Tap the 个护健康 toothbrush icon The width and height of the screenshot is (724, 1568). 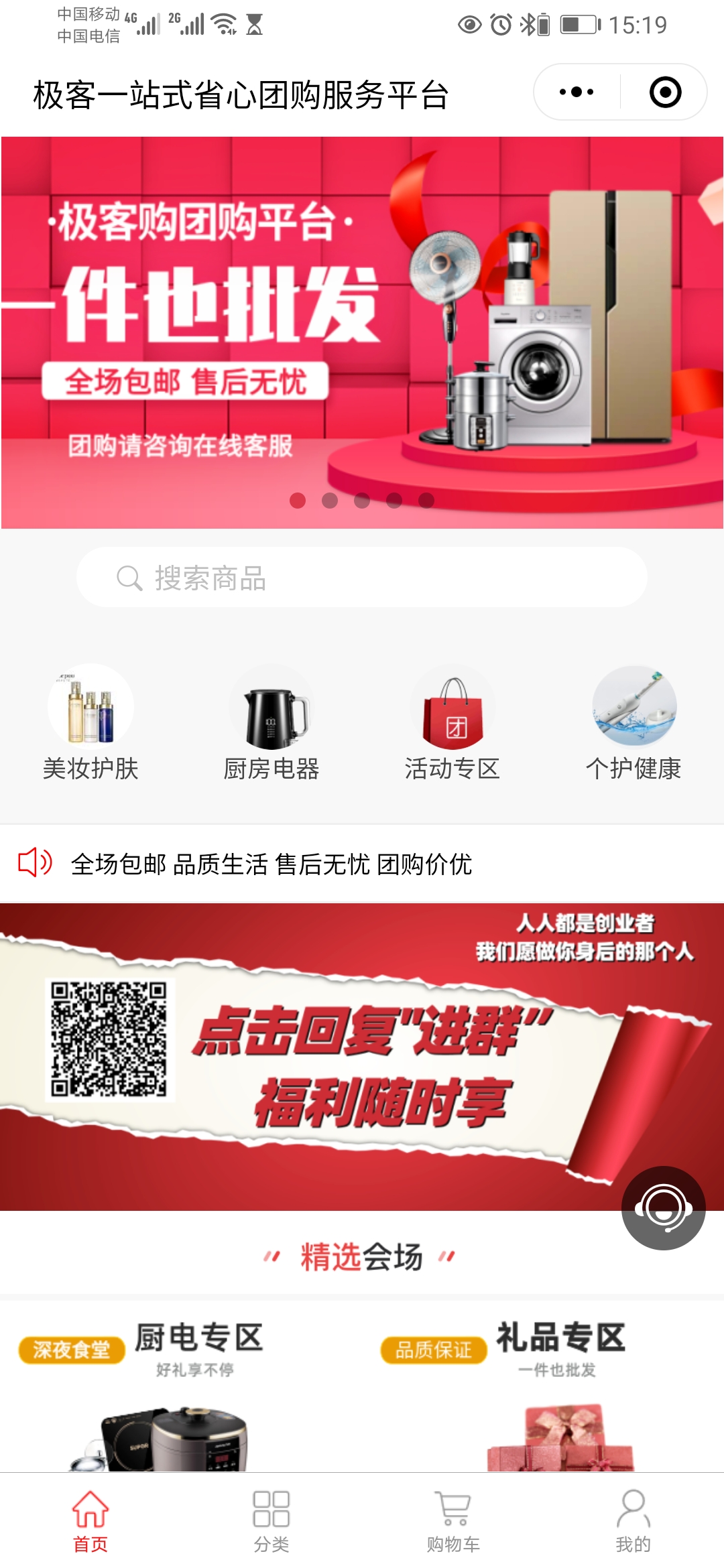pos(633,706)
